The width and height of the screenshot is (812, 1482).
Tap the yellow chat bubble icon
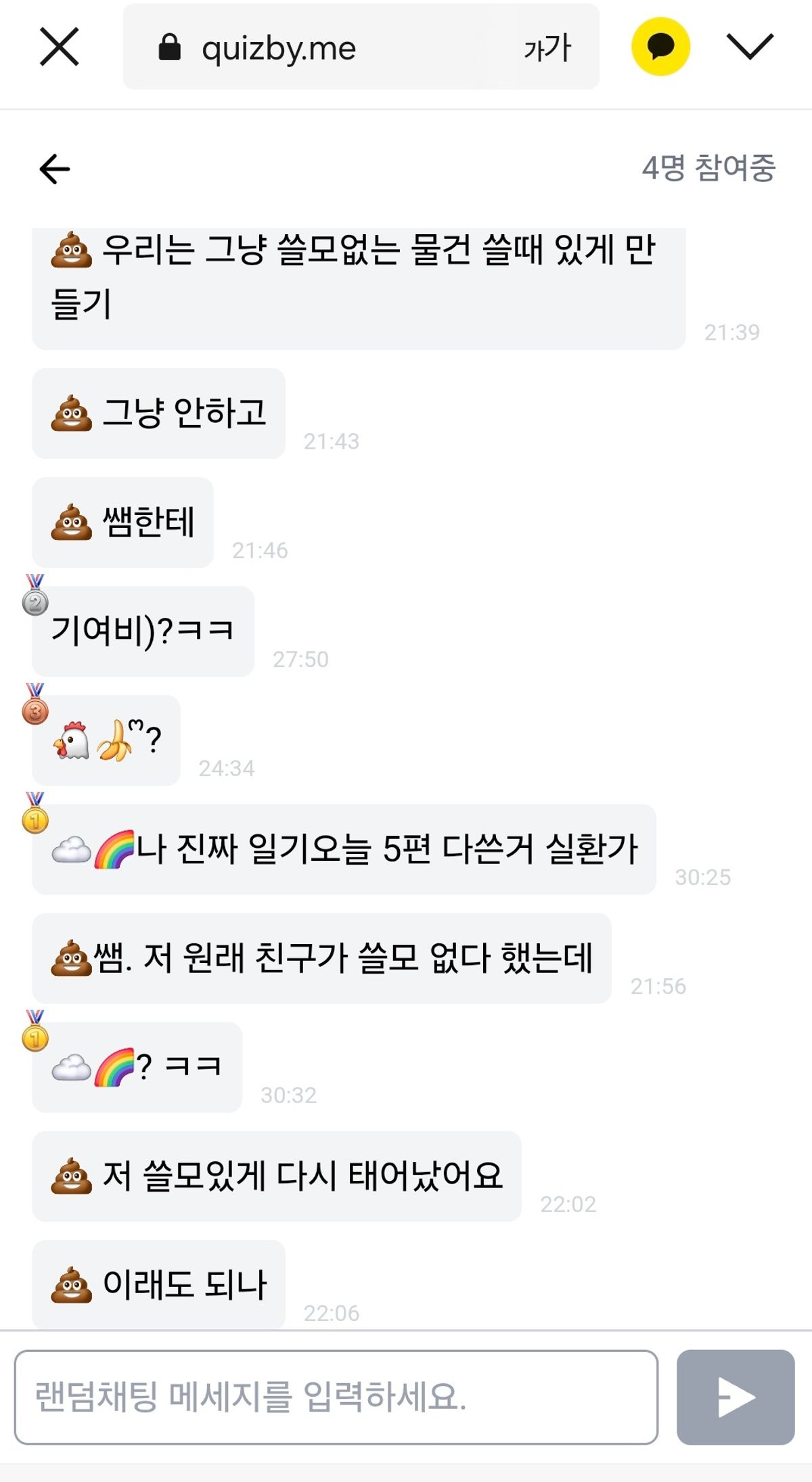[x=660, y=47]
